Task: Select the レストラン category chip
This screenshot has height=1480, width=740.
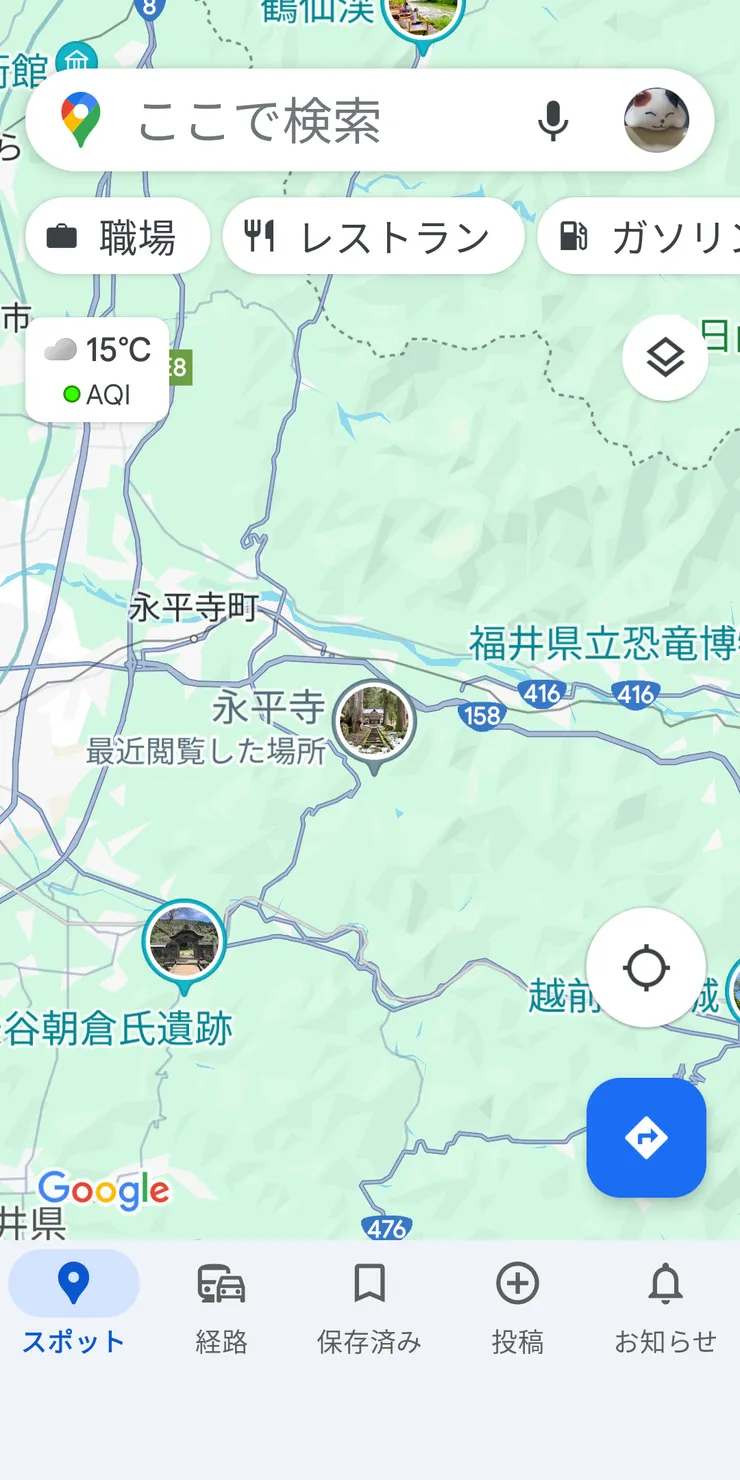Action: (372, 236)
